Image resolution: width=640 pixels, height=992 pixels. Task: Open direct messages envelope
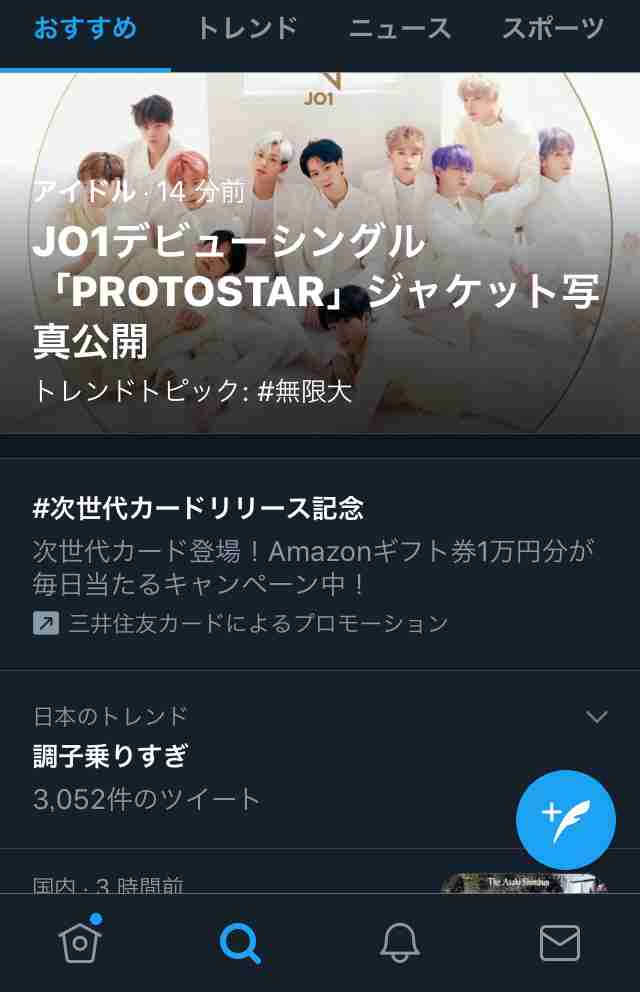(x=560, y=942)
